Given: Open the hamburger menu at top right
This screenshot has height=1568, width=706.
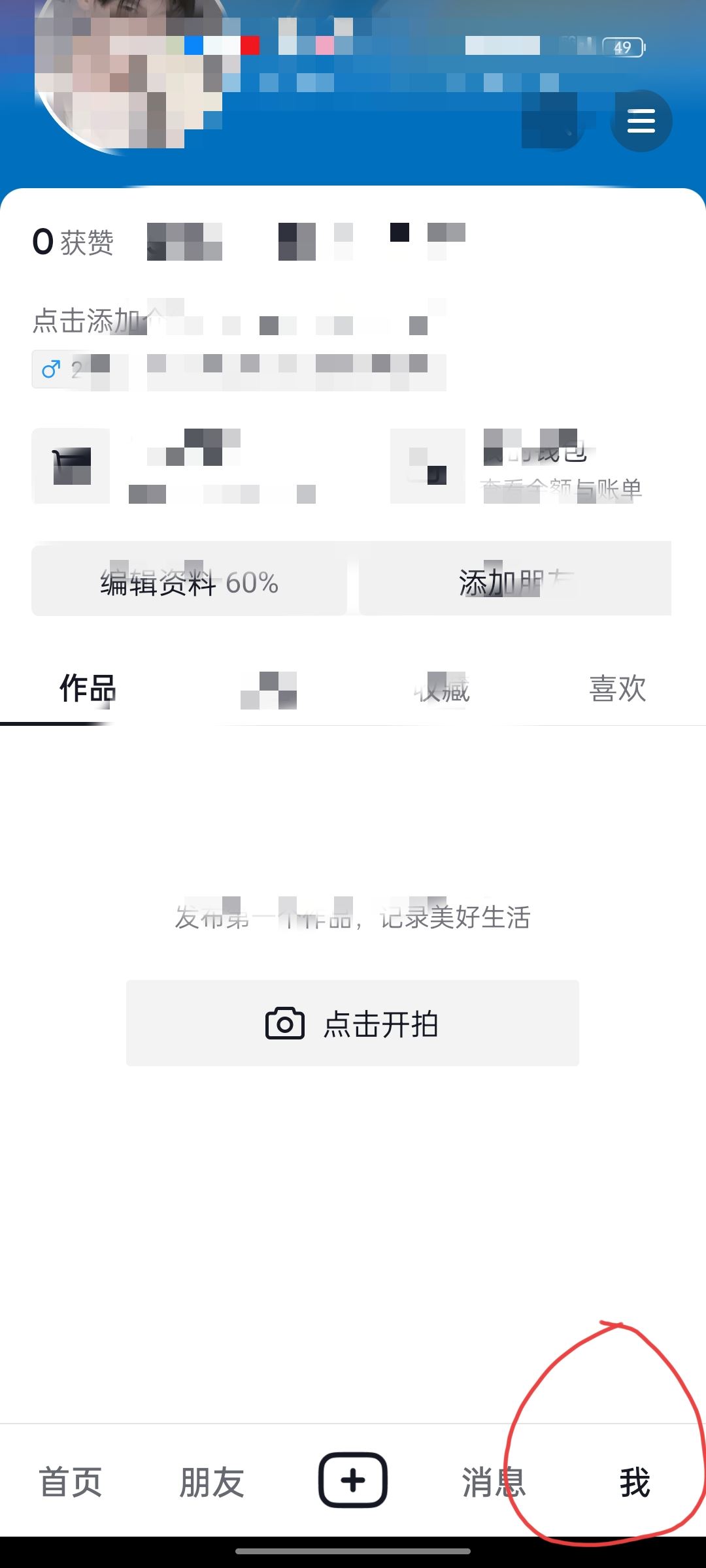Looking at the screenshot, I should pos(641,121).
